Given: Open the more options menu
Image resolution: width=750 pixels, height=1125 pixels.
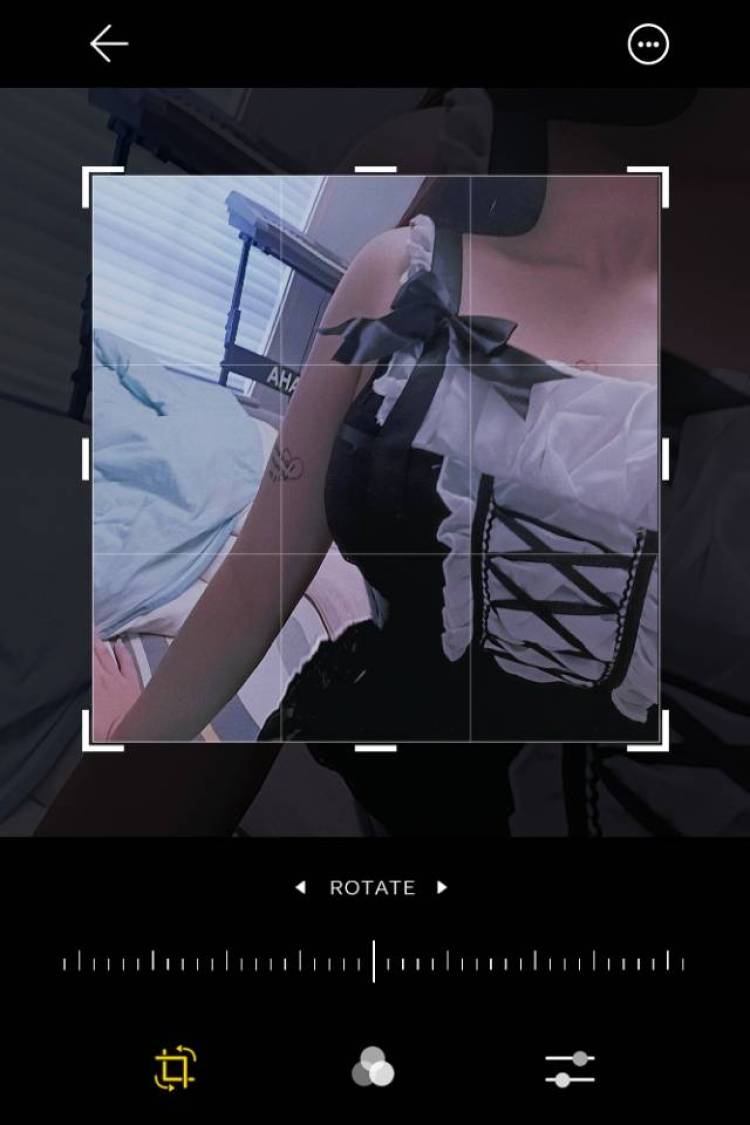Looking at the screenshot, I should point(648,45).
